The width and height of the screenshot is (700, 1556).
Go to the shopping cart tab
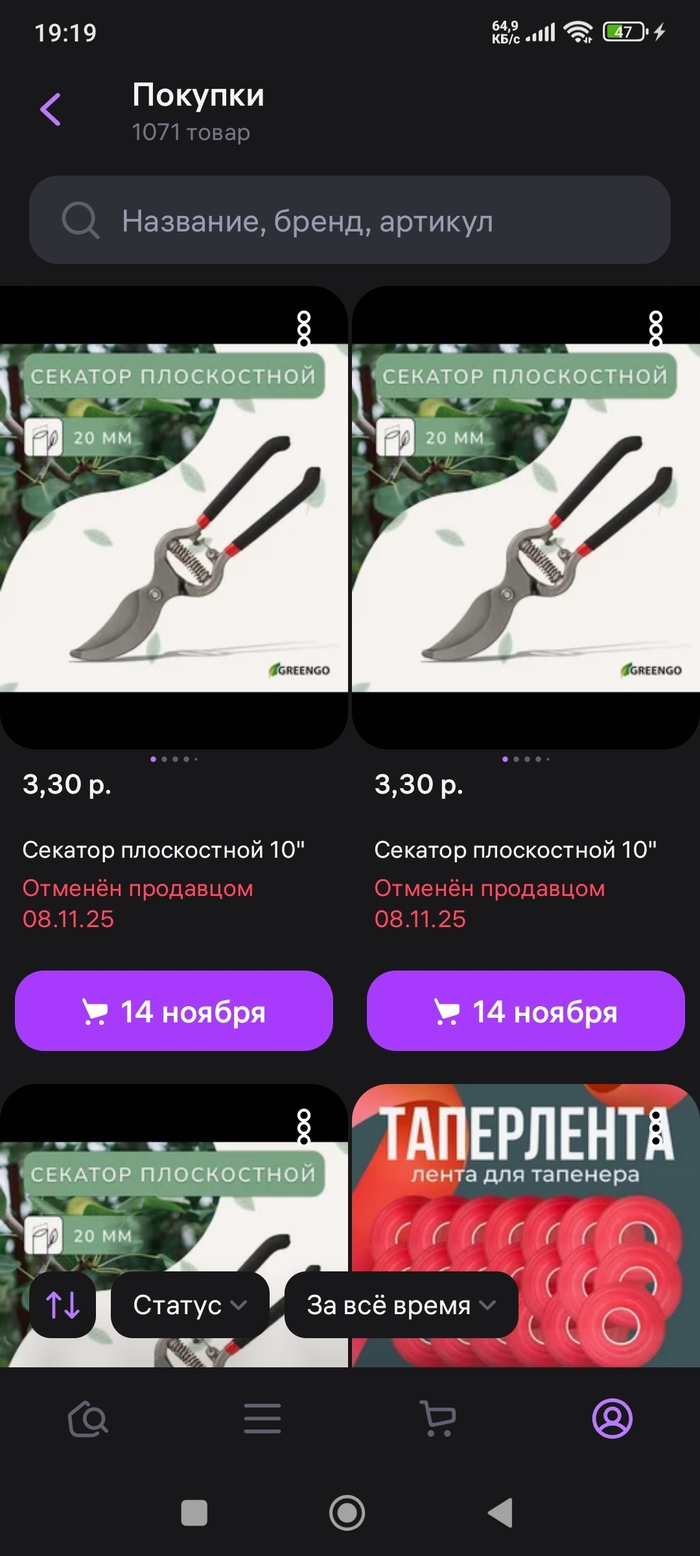pos(437,1418)
